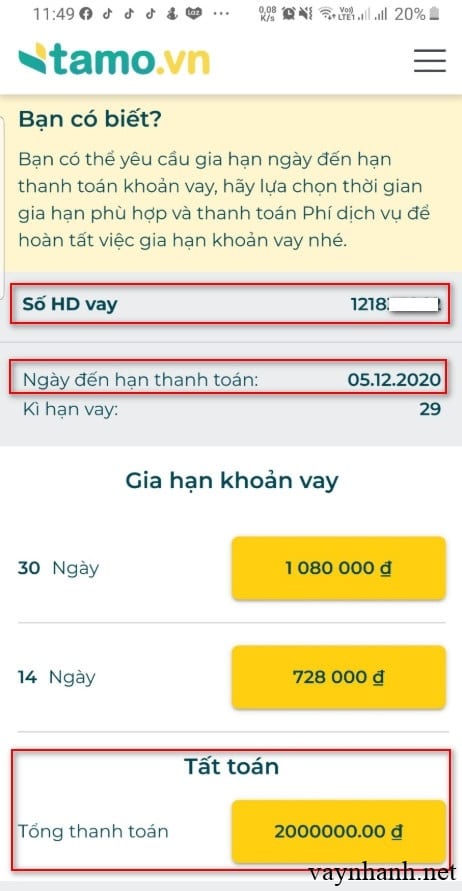Open the hamburger menu

coord(430,60)
